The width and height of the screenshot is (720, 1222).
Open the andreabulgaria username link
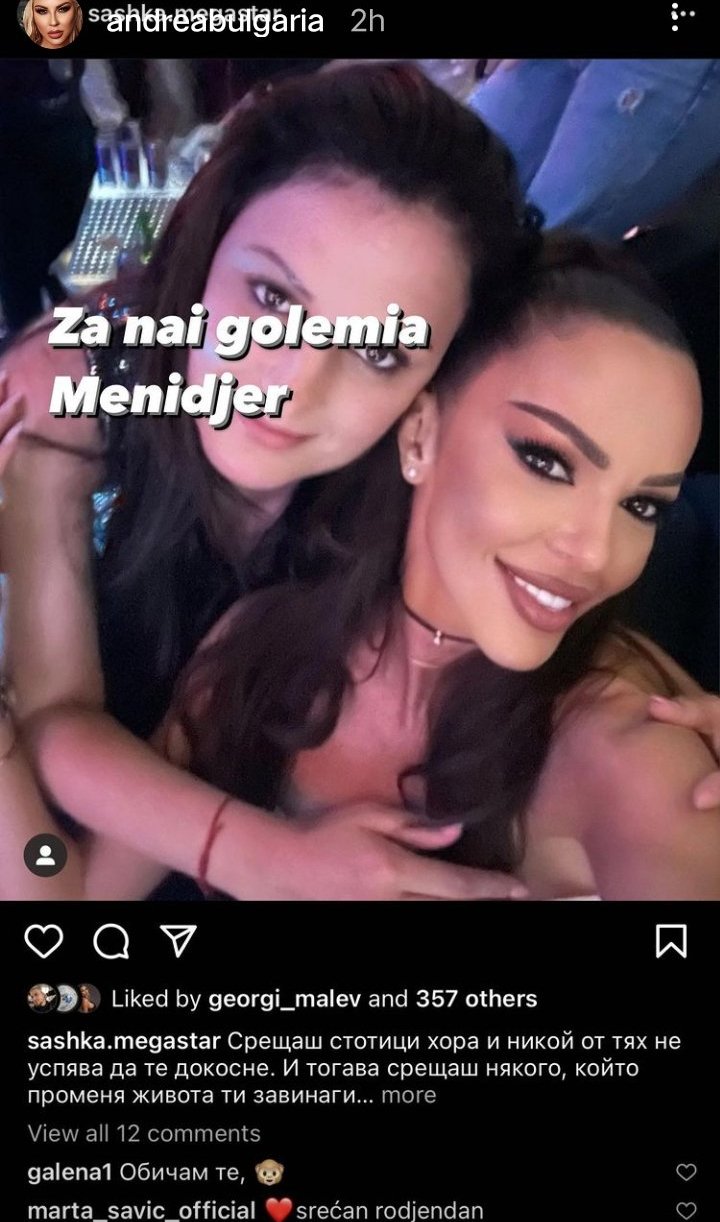click(x=214, y=23)
